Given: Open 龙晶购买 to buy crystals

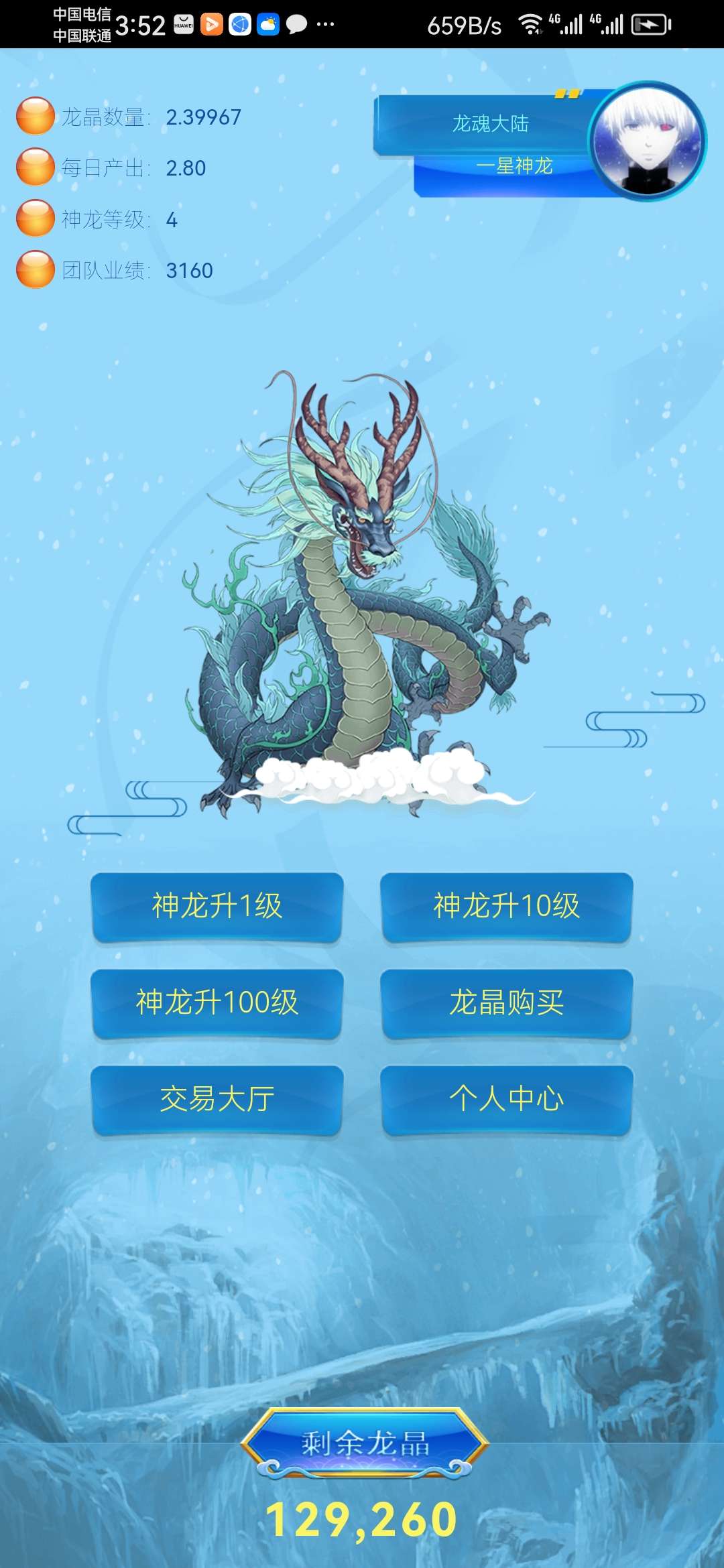Looking at the screenshot, I should pyautogui.click(x=506, y=1003).
